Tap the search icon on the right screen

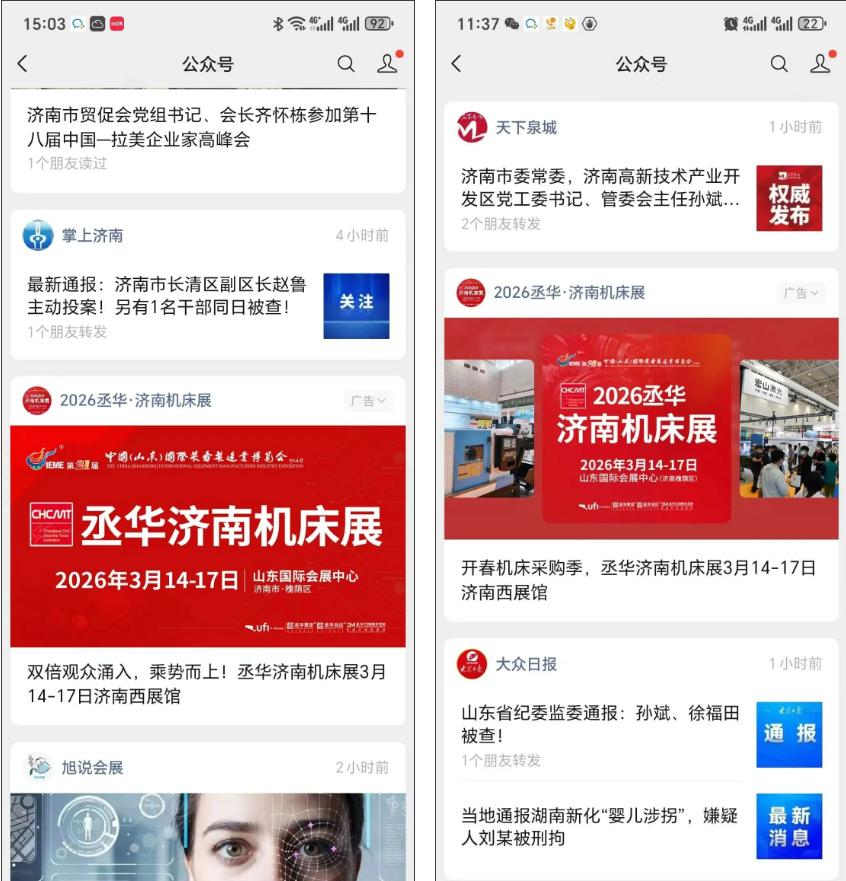point(779,63)
